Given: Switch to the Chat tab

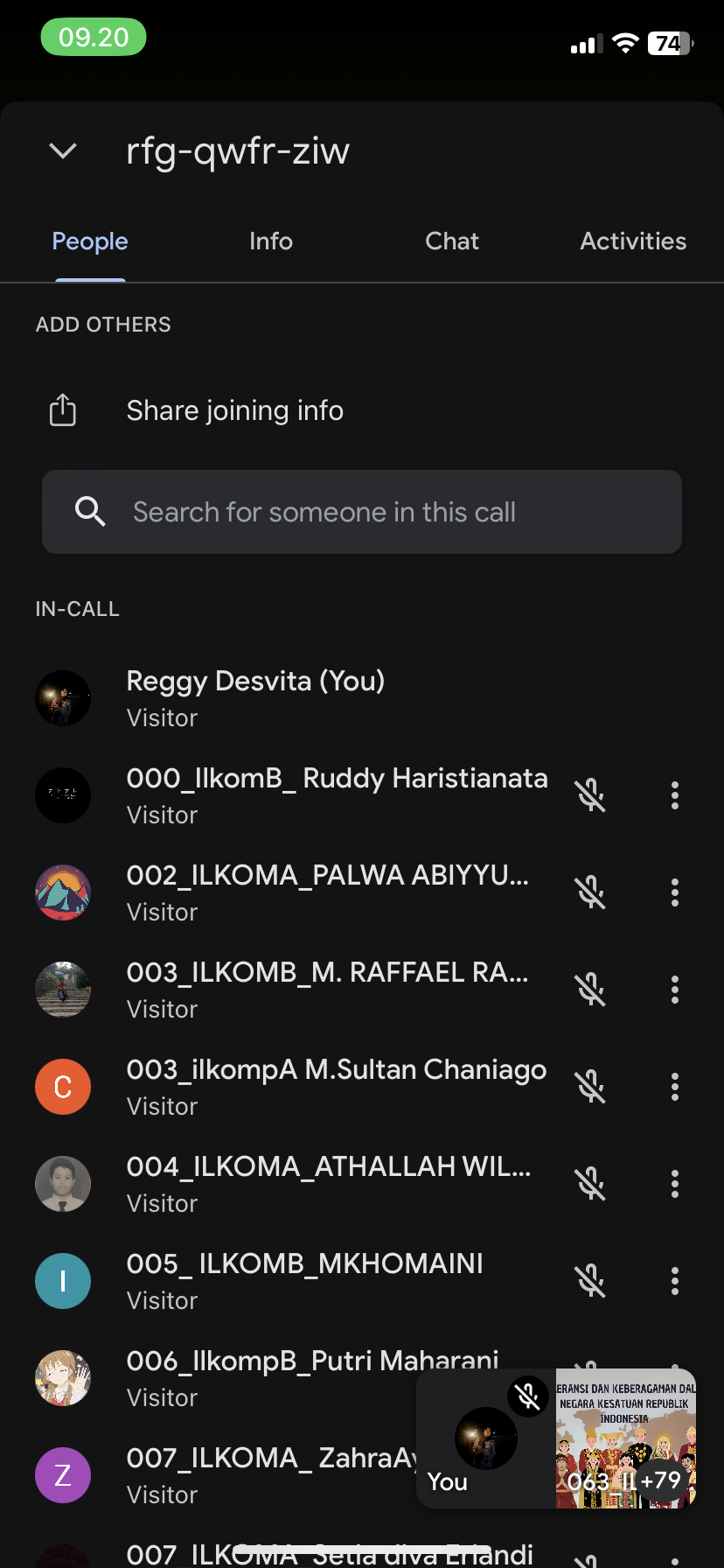Looking at the screenshot, I should click(452, 241).
